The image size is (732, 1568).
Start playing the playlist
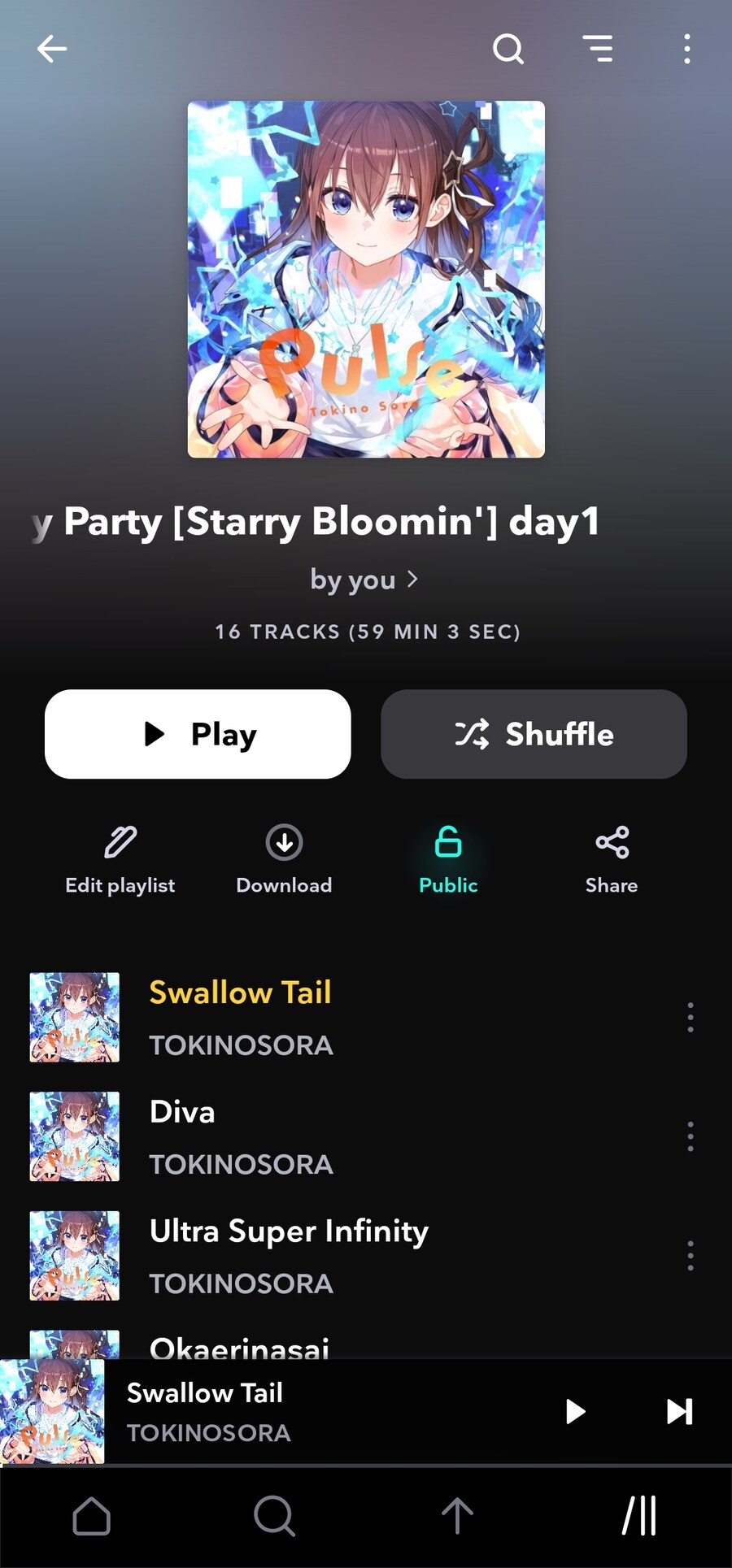click(198, 734)
